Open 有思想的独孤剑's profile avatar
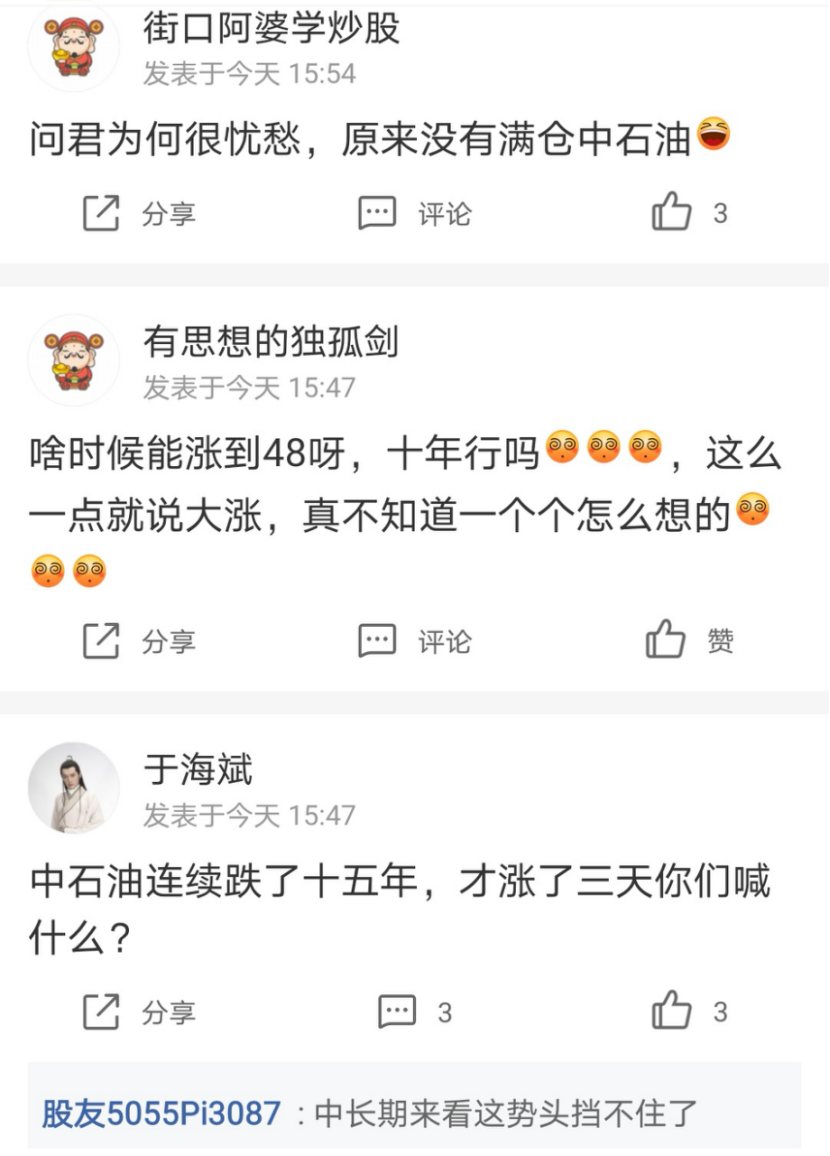This screenshot has height=1156, width=830. pyautogui.click(x=73, y=359)
